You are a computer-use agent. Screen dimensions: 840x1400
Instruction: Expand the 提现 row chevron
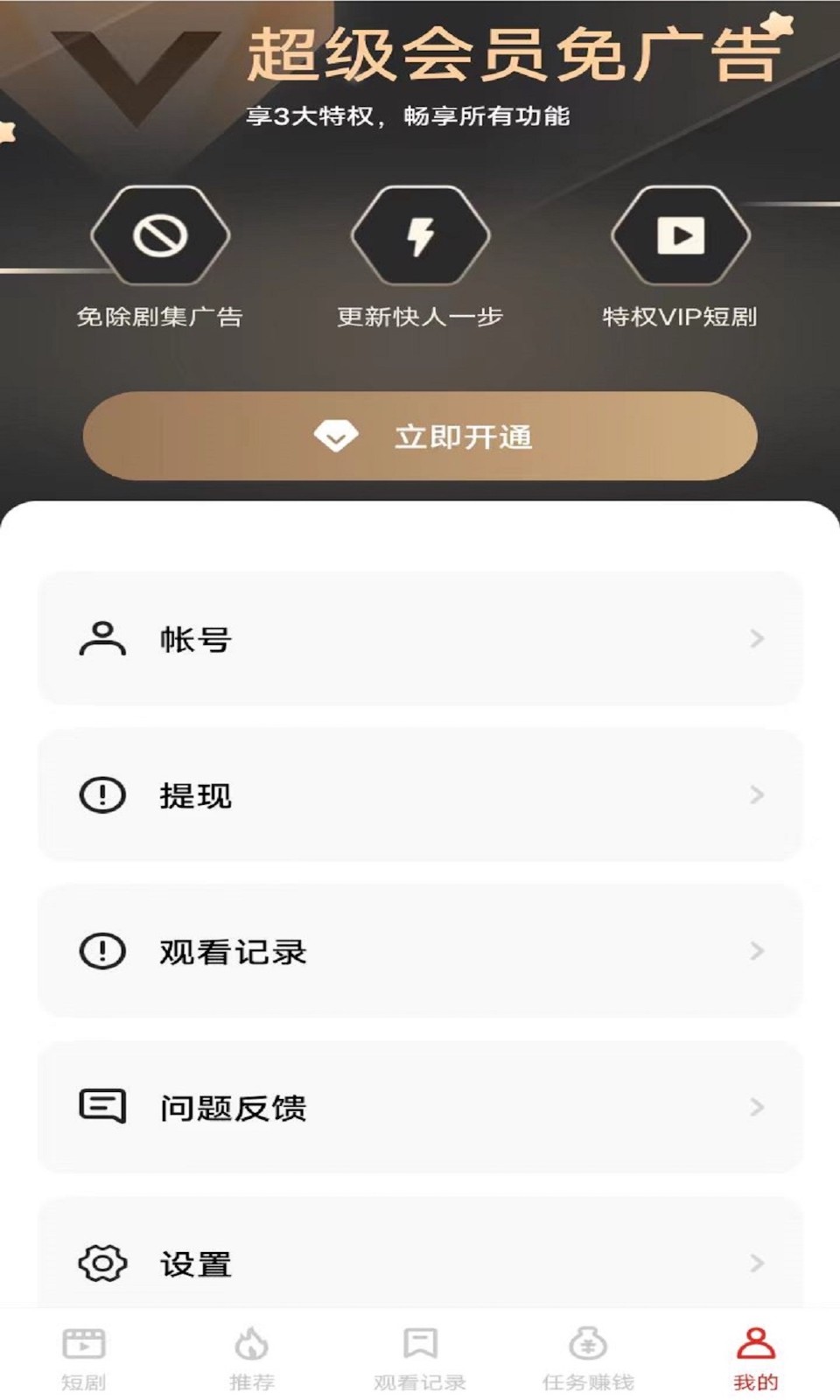click(x=754, y=794)
